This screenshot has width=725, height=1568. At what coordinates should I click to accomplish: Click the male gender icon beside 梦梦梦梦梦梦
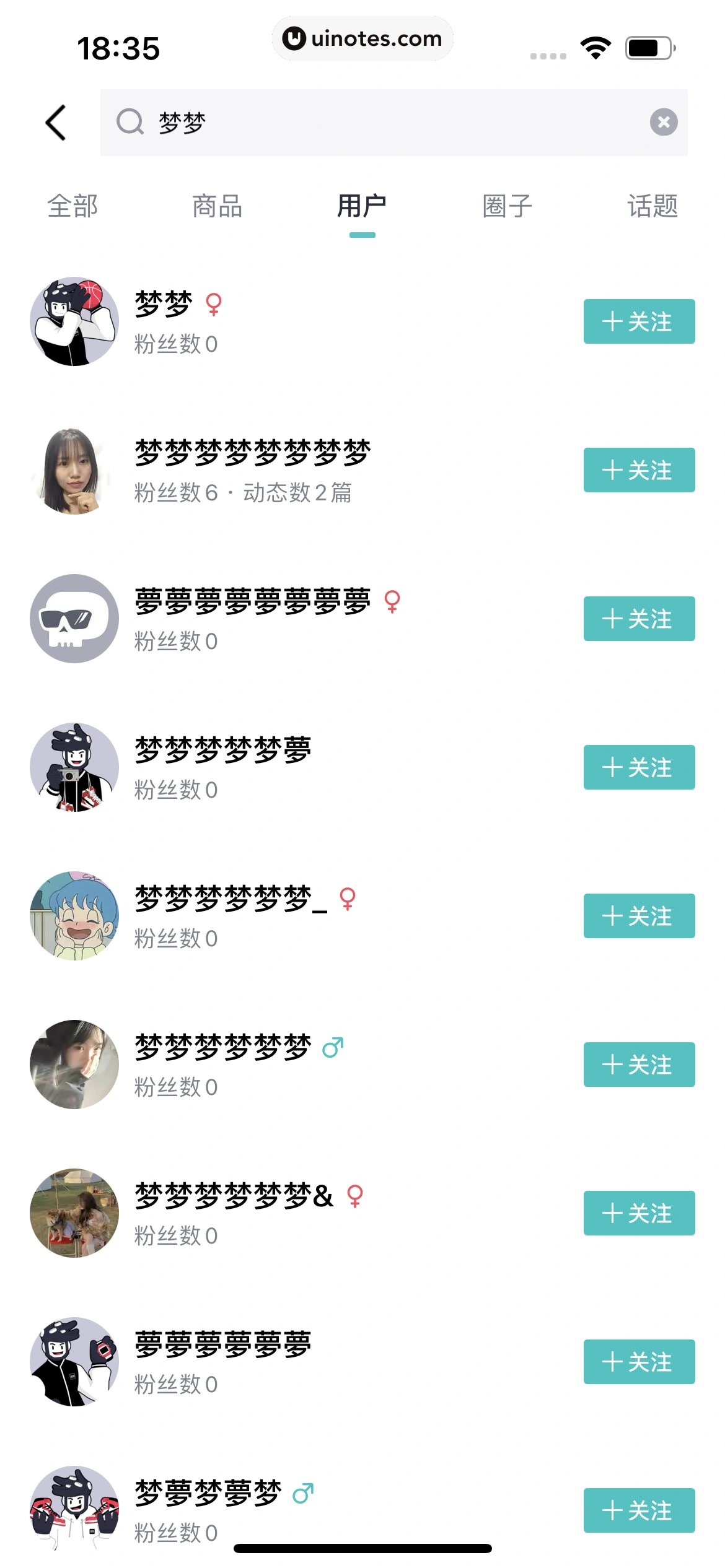(x=333, y=1047)
